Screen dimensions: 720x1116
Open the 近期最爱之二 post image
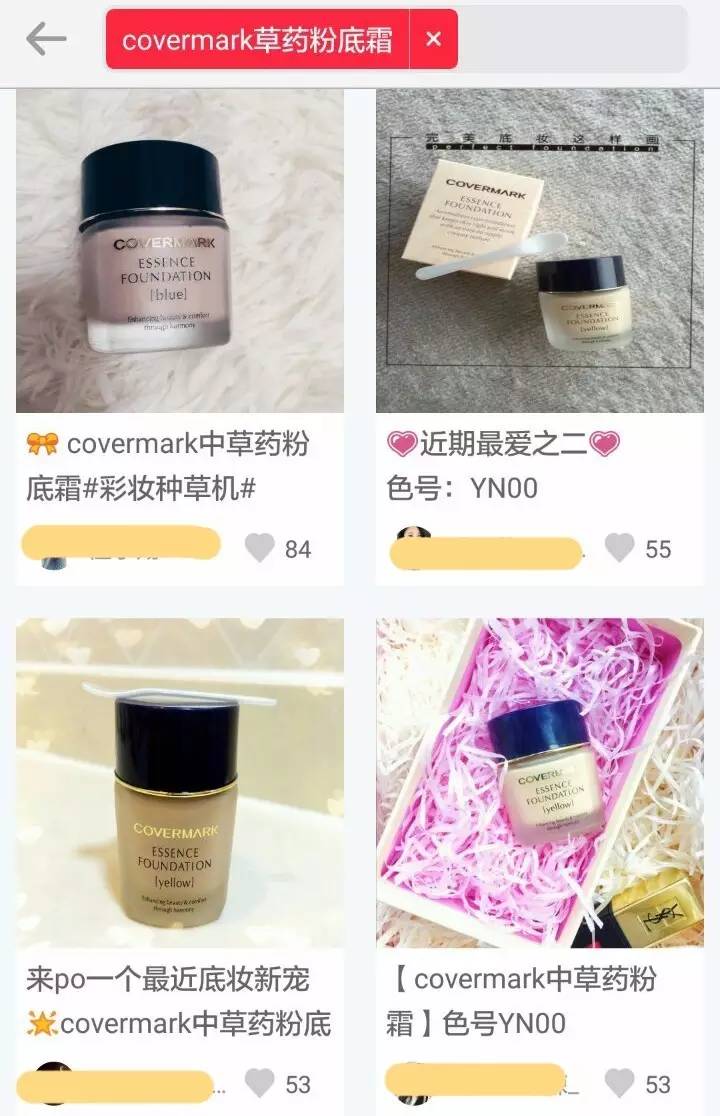tap(540, 251)
